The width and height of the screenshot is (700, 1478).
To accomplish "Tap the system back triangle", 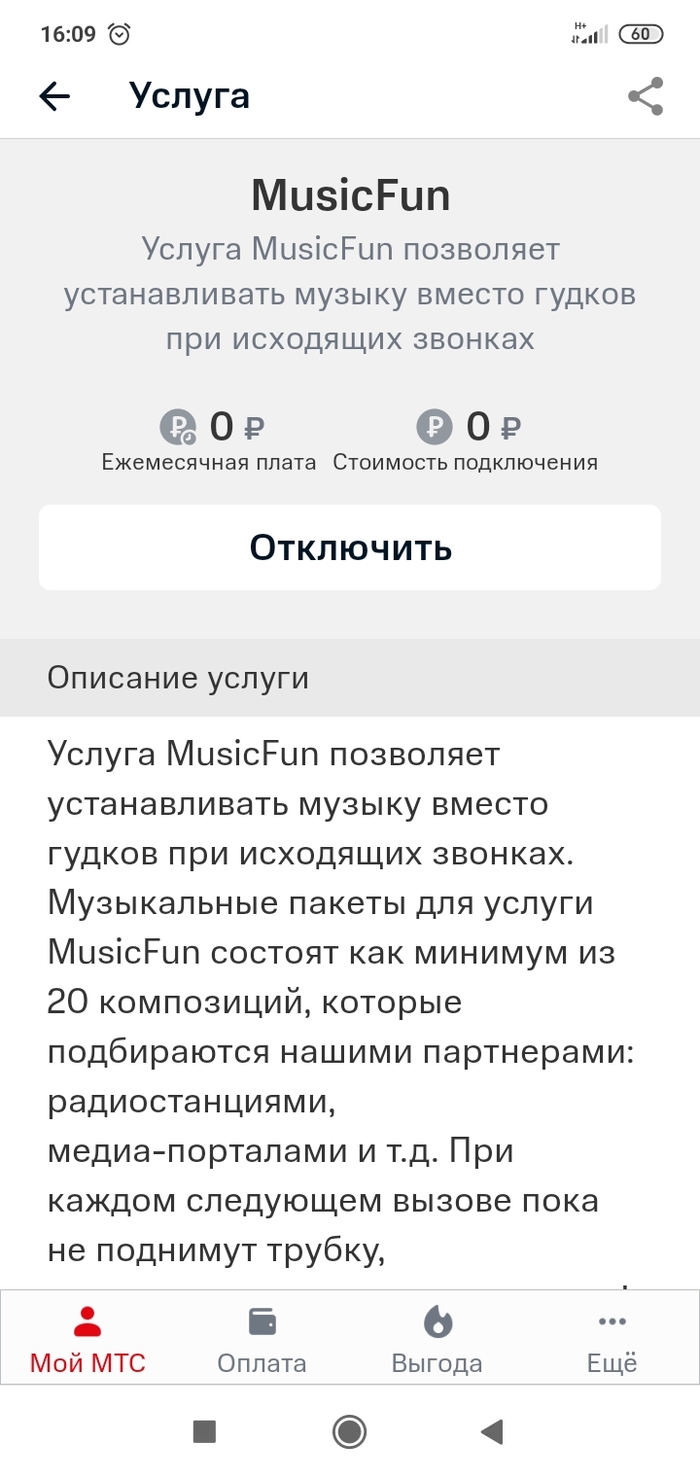I will pos(492,1432).
